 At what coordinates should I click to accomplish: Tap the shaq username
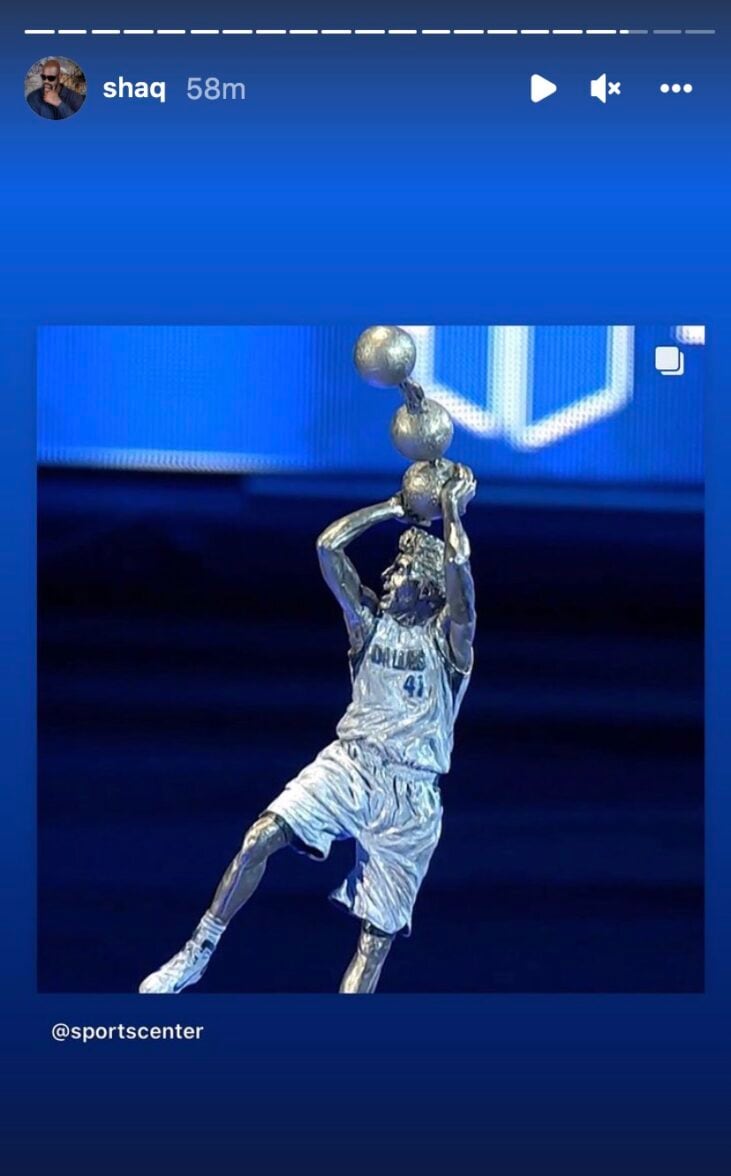coord(134,88)
